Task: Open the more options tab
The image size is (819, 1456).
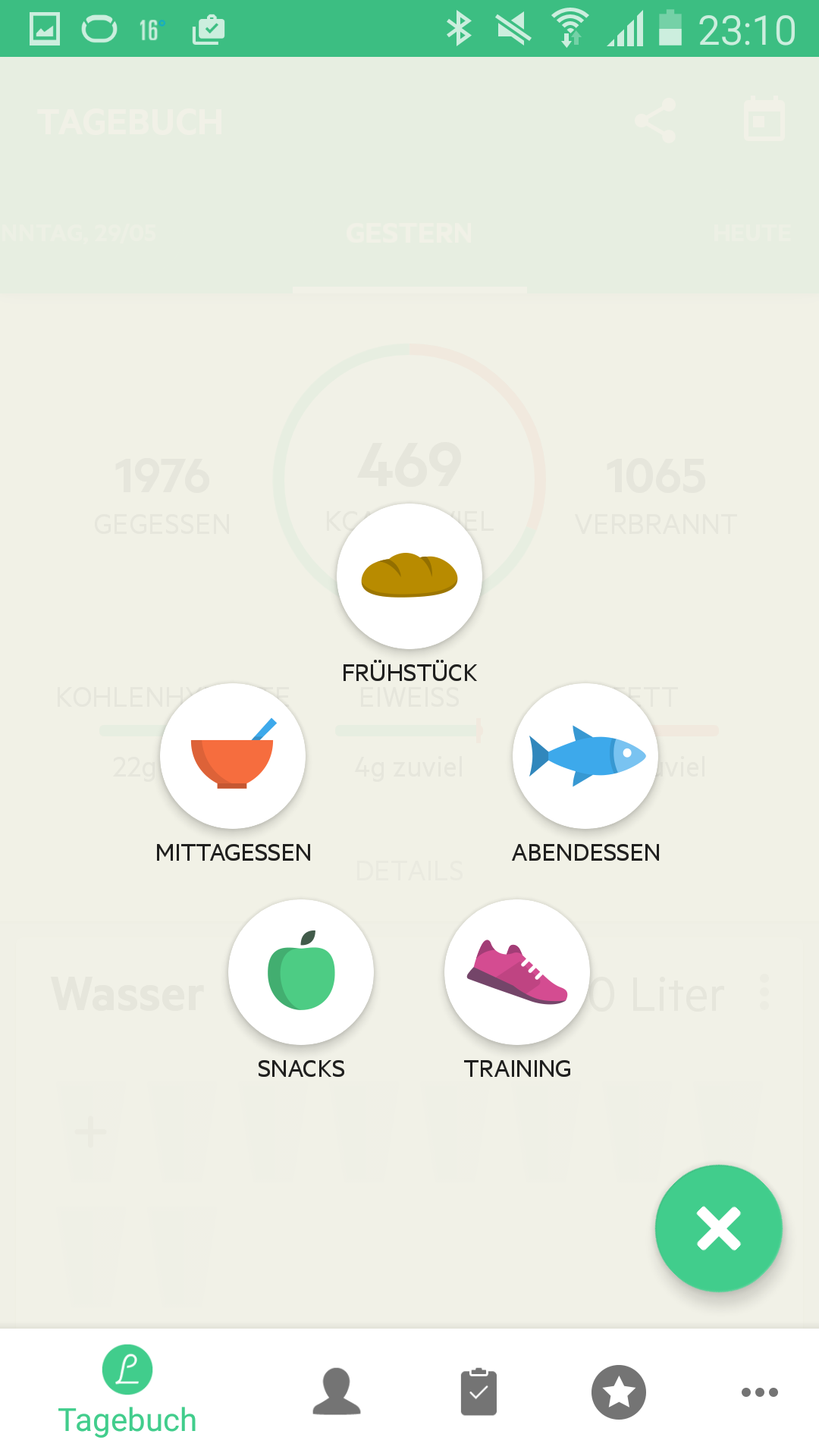Action: [x=760, y=1392]
